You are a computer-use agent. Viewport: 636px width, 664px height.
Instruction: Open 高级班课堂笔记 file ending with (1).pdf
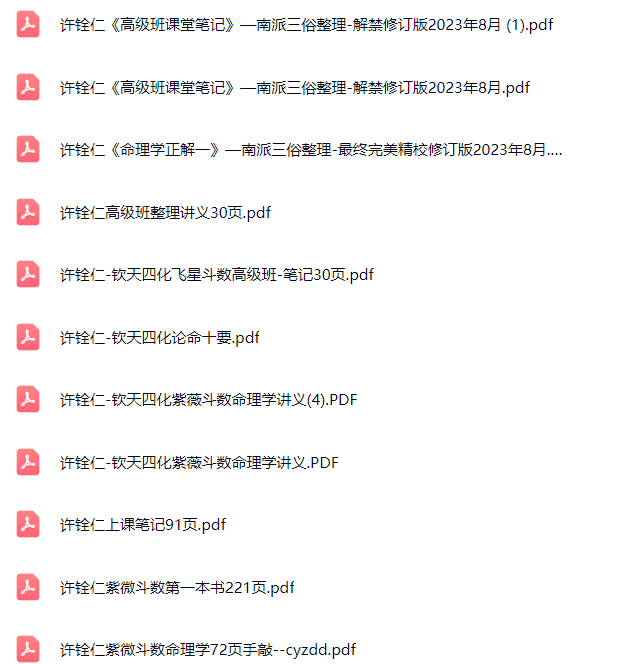tap(305, 25)
